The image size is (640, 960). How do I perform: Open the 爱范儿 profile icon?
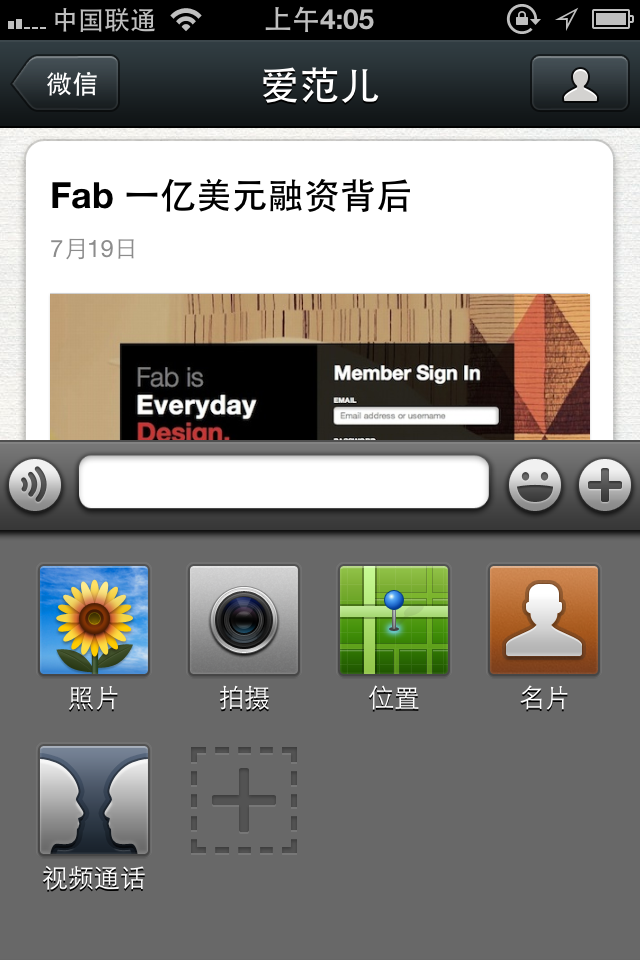pyautogui.click(x=580, y=83)
